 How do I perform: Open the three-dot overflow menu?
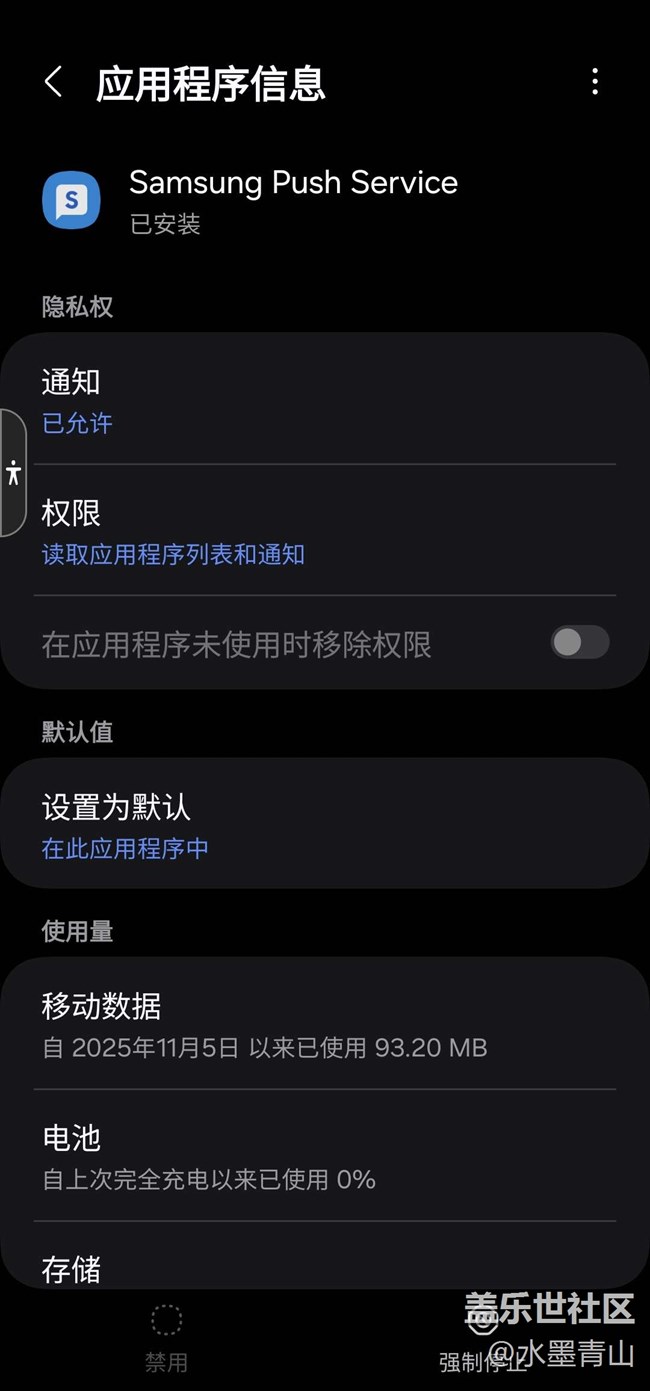coord(595,82)
